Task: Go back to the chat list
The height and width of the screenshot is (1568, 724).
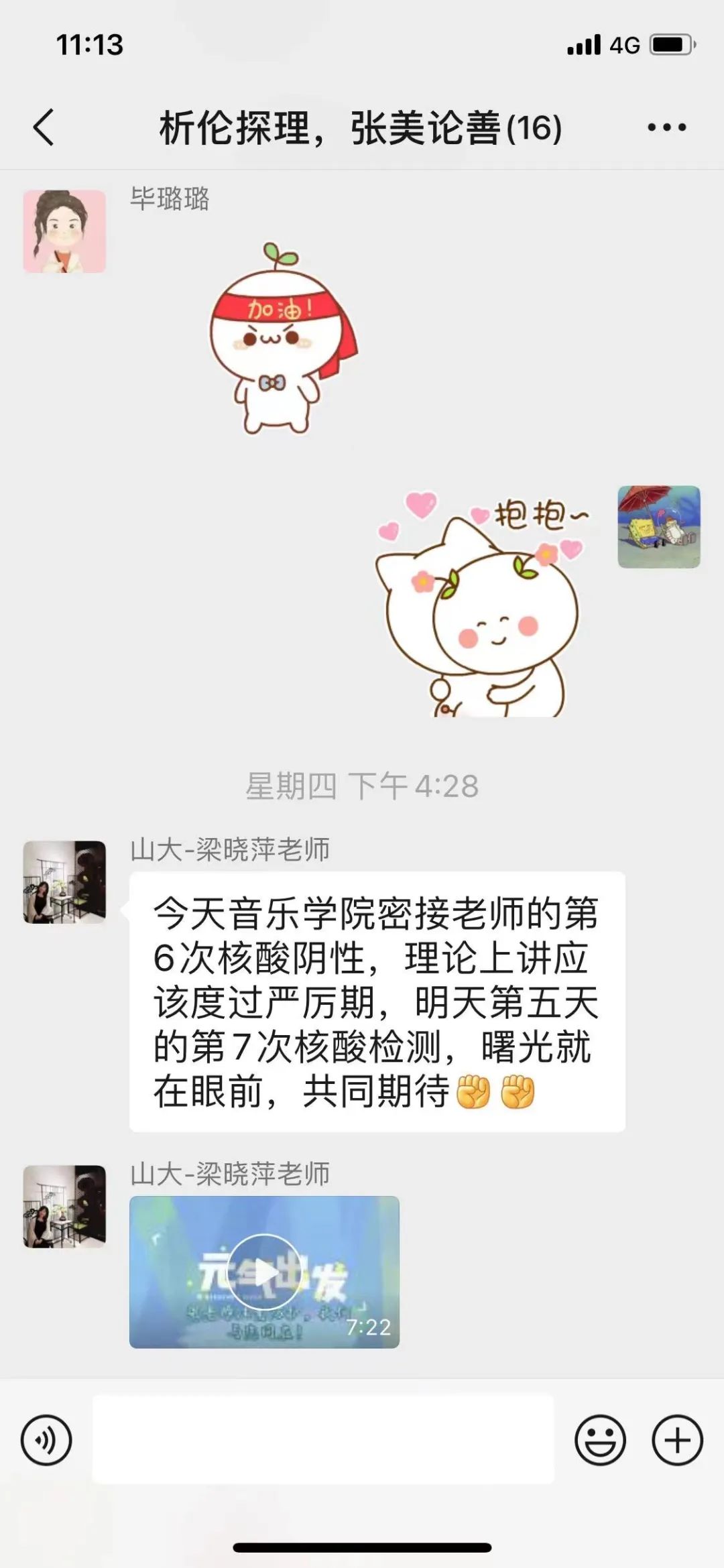Action: (44, 127)
